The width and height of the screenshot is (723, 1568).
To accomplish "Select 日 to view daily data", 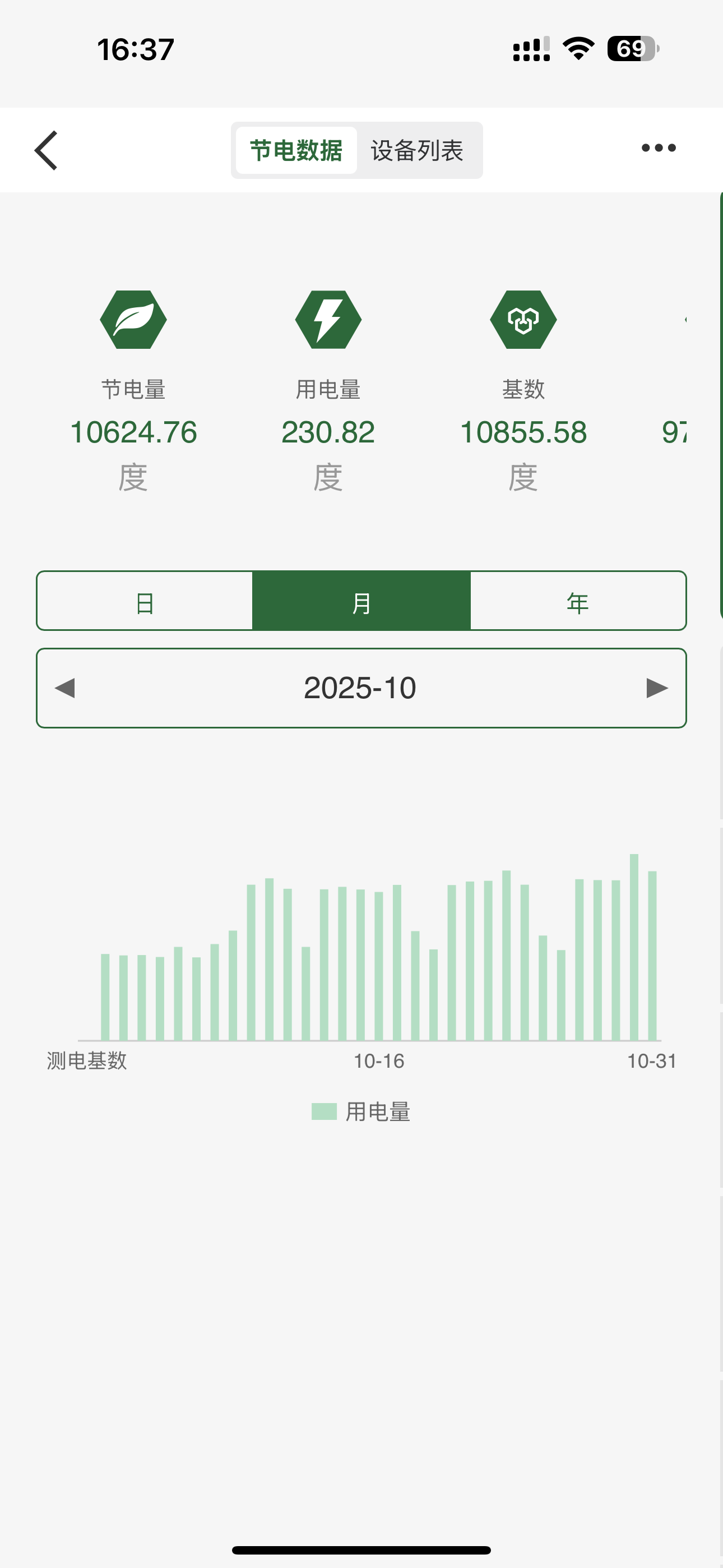I will point(144,601).
